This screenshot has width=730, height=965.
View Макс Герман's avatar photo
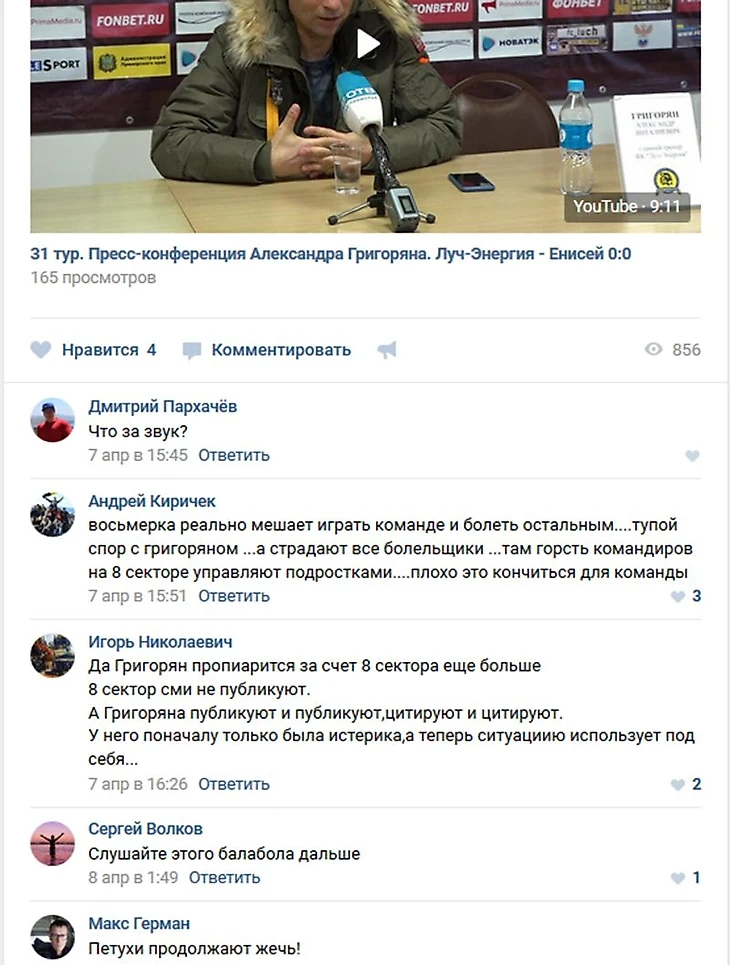point(52,937)
